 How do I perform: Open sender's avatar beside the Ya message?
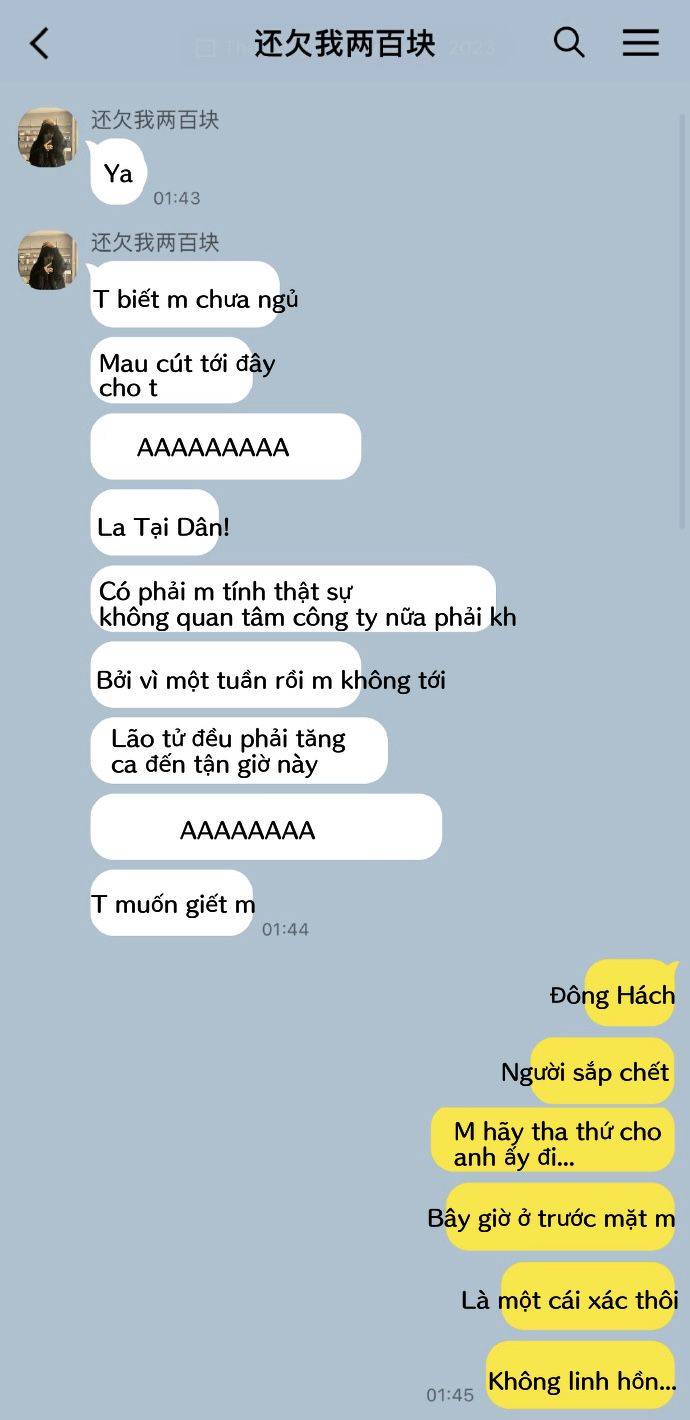click(x=47, y=138)
